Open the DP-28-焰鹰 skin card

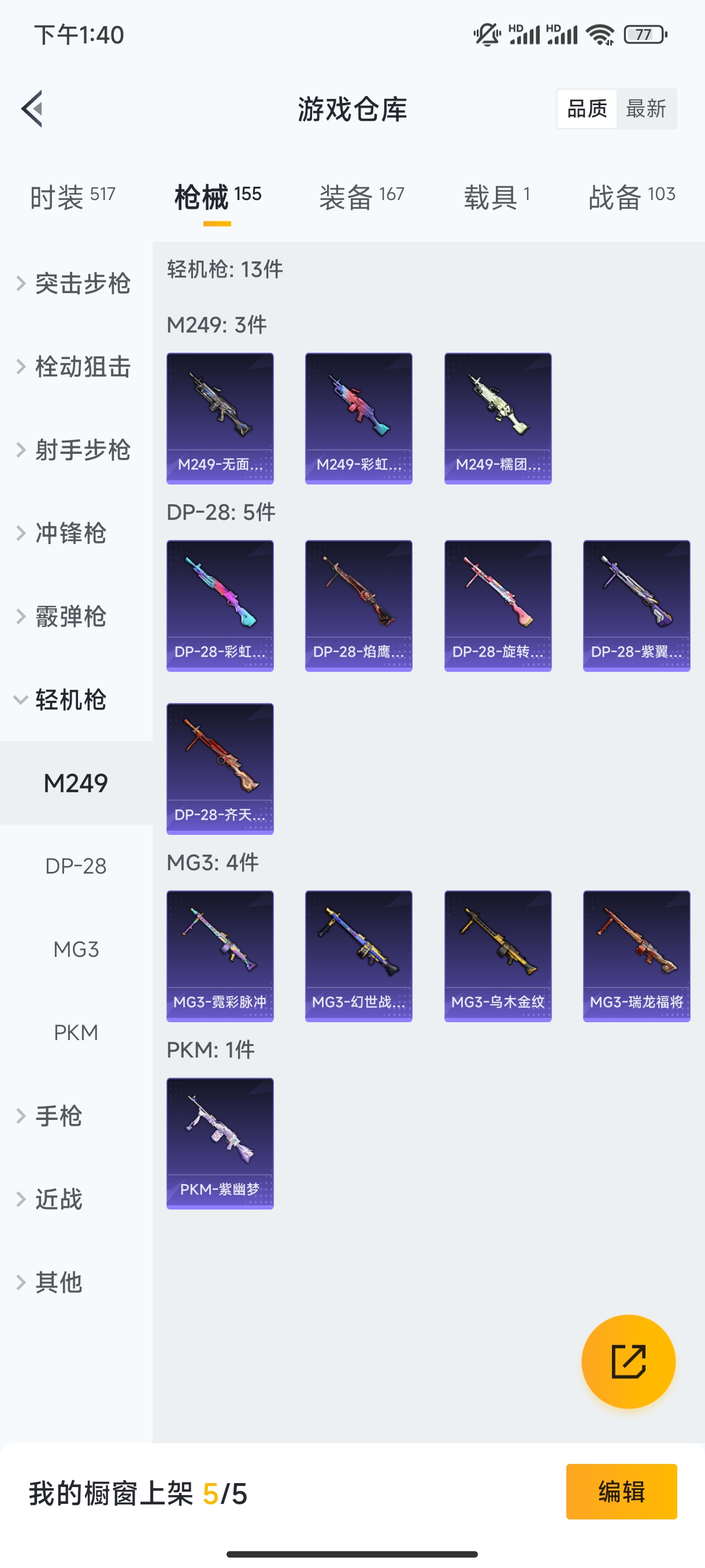pos(358,606)
